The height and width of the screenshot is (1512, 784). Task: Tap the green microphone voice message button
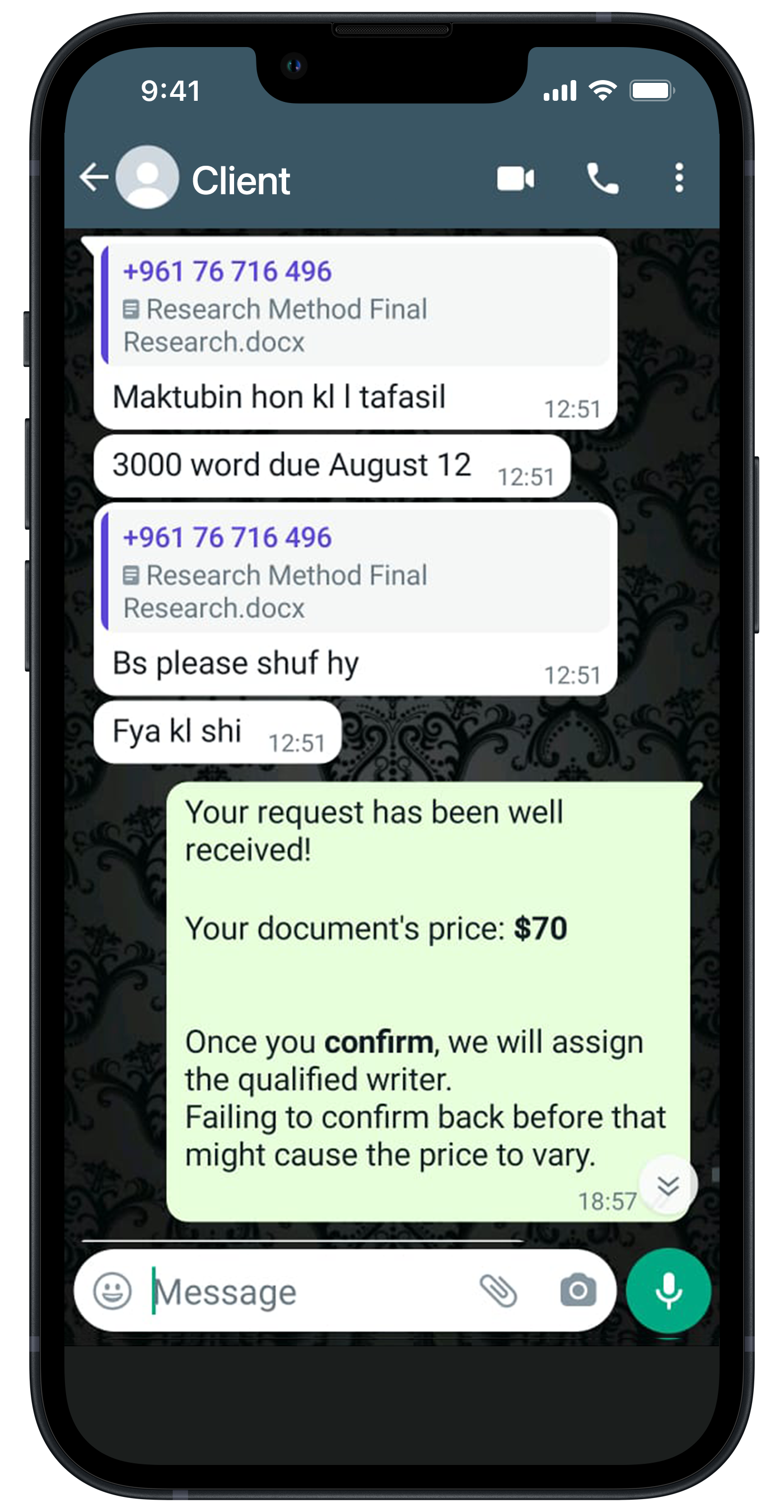[x=669, y=1291]
